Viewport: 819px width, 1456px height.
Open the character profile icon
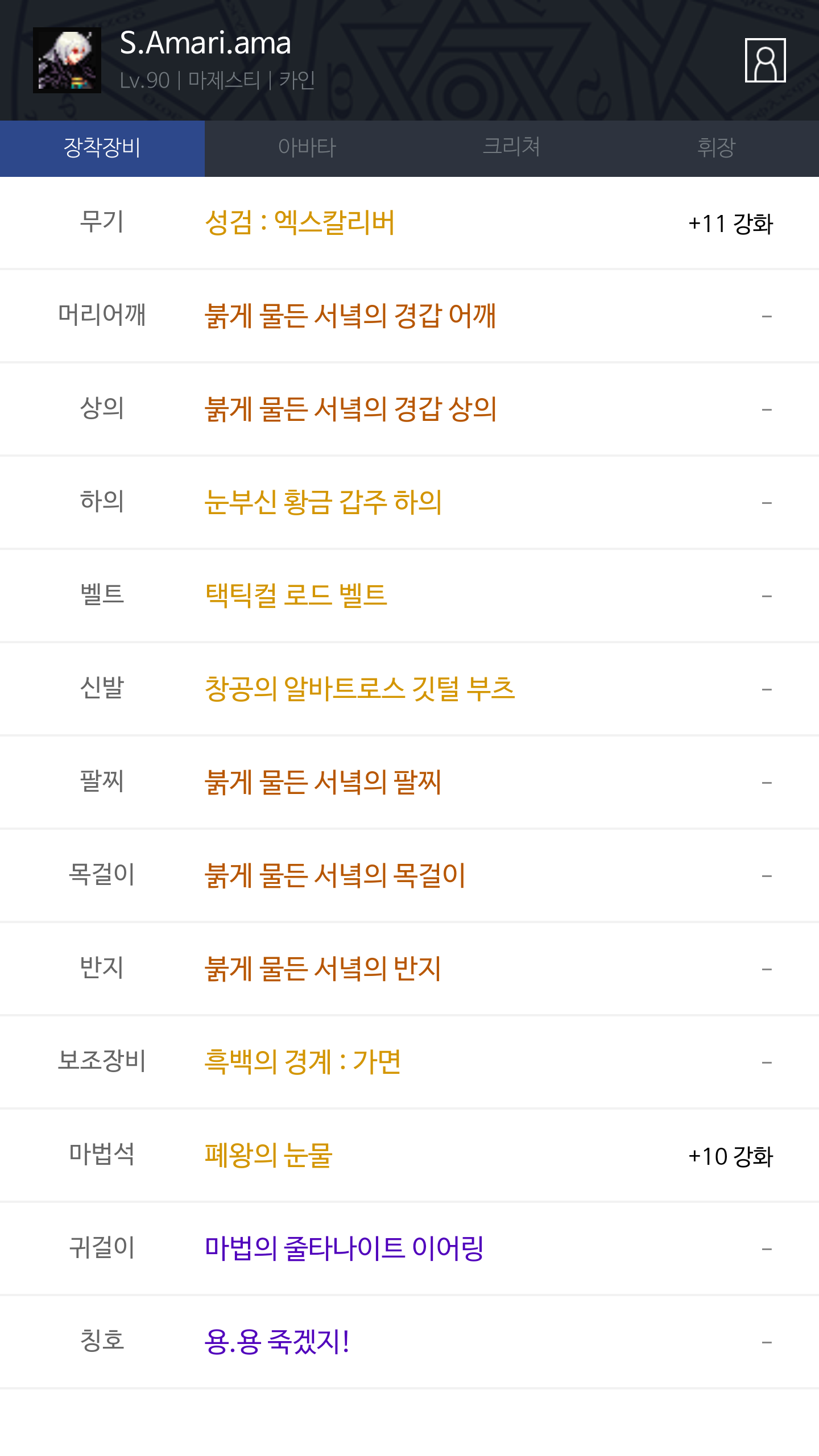pos(765,60)
